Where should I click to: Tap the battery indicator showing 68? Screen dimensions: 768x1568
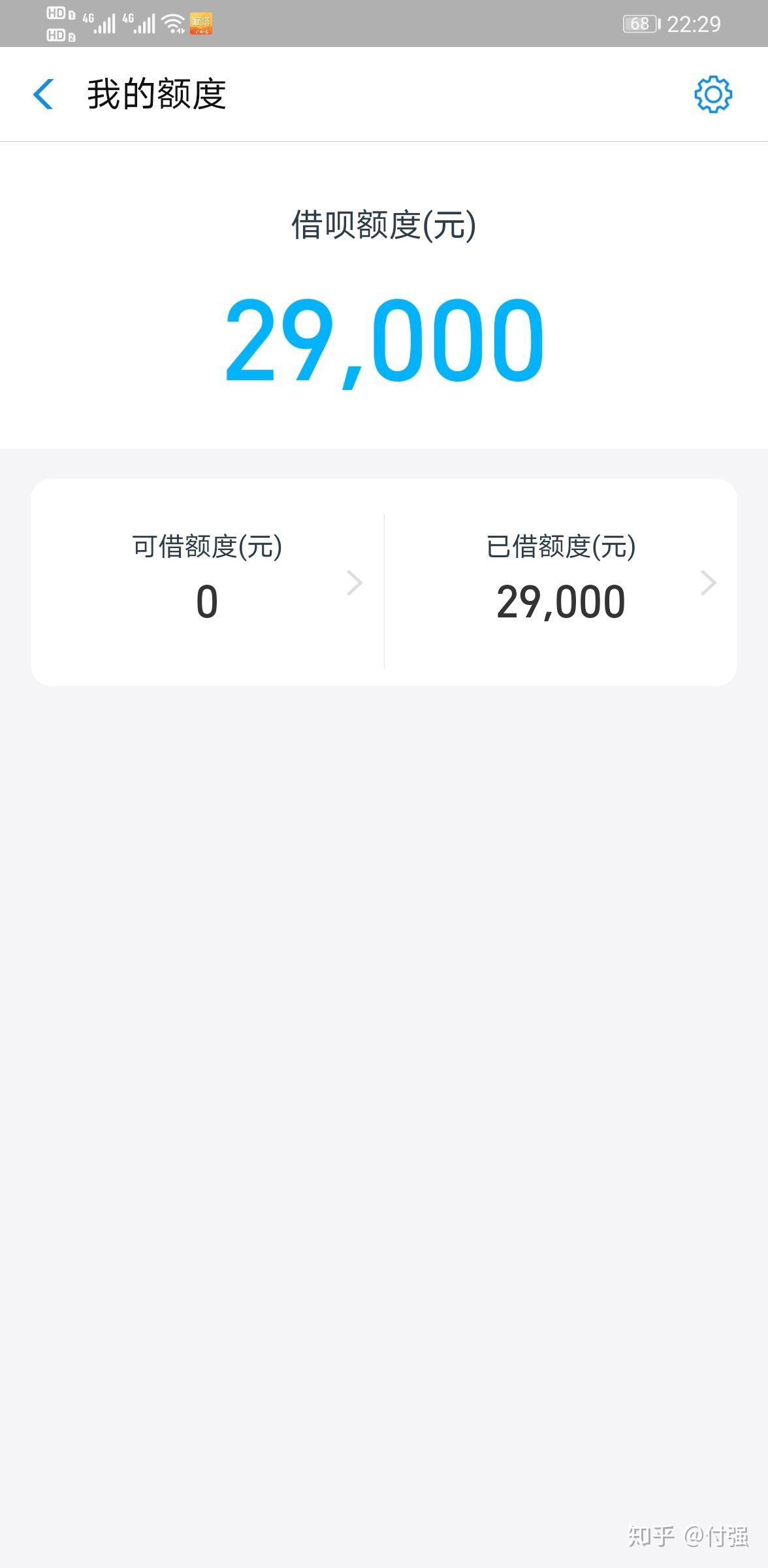[639, 24]
